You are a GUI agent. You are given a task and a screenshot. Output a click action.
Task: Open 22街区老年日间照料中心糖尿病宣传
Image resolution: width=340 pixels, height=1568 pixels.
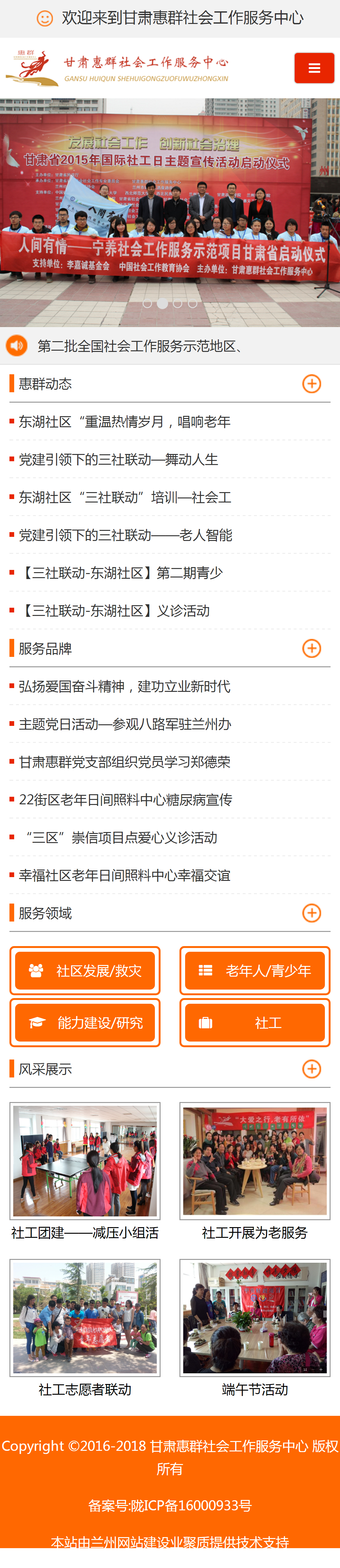pyautogui.click(x=125, y=800)
